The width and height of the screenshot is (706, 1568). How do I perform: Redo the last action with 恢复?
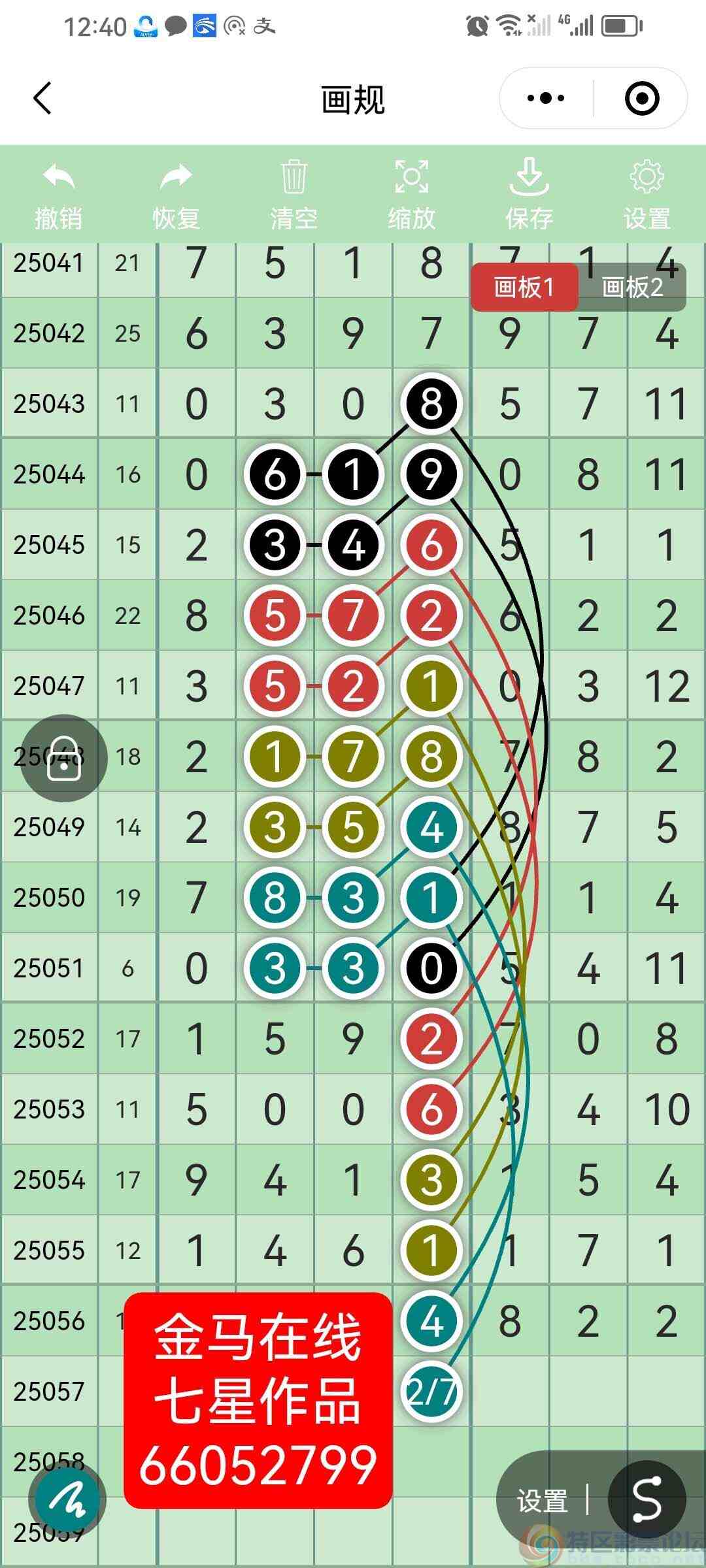tap(176, 195)
